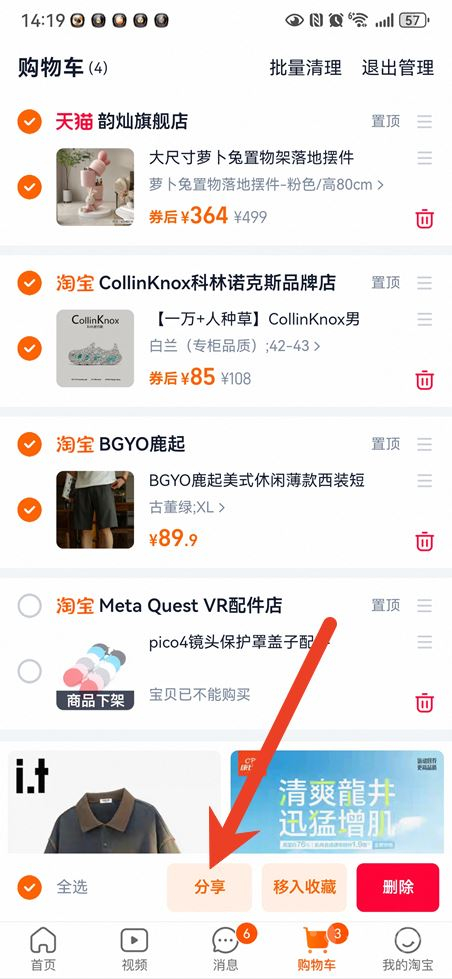
Task: Uncheck the CollinKnox男 shoe item
Action: pyautogui.click(x=29, y=348)
